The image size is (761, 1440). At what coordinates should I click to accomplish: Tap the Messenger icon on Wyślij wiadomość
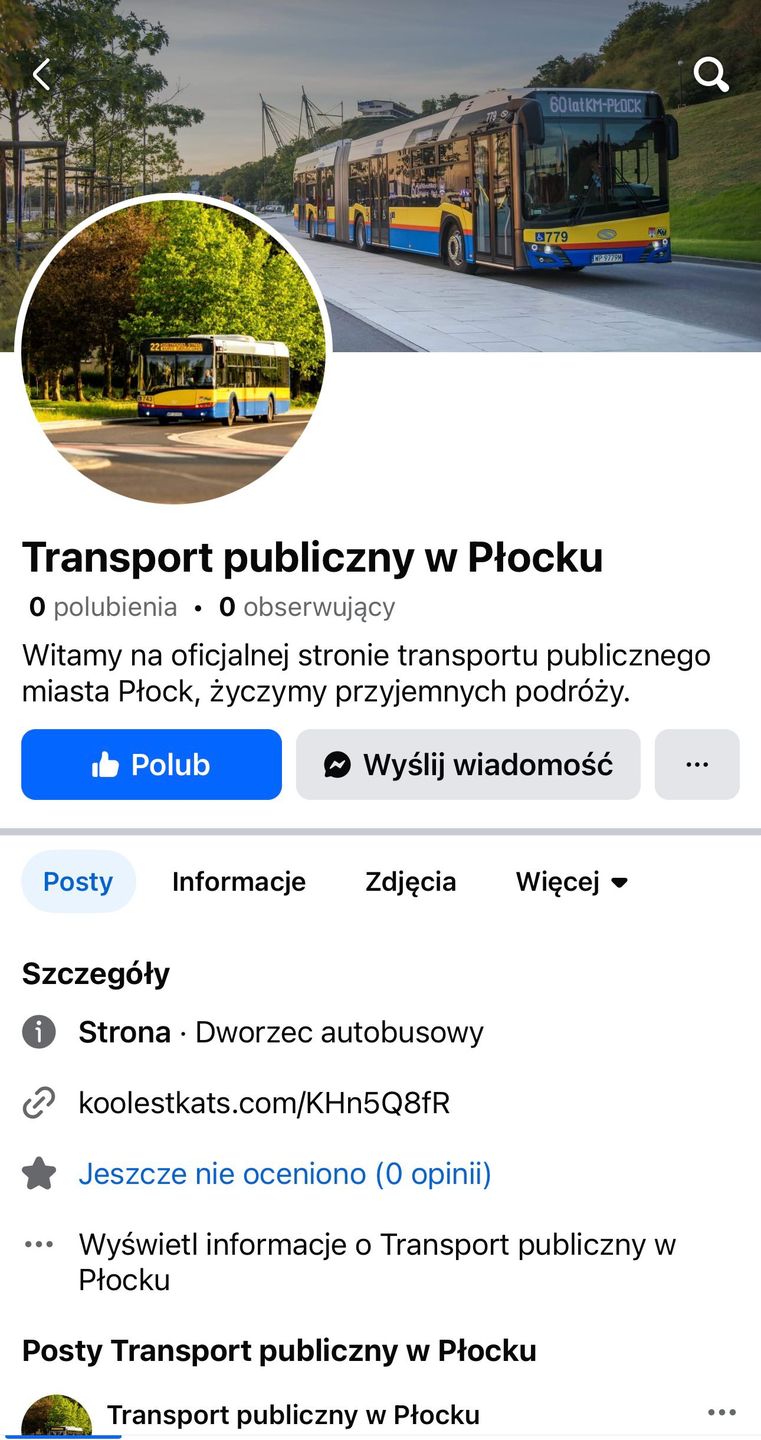[338, 764]
